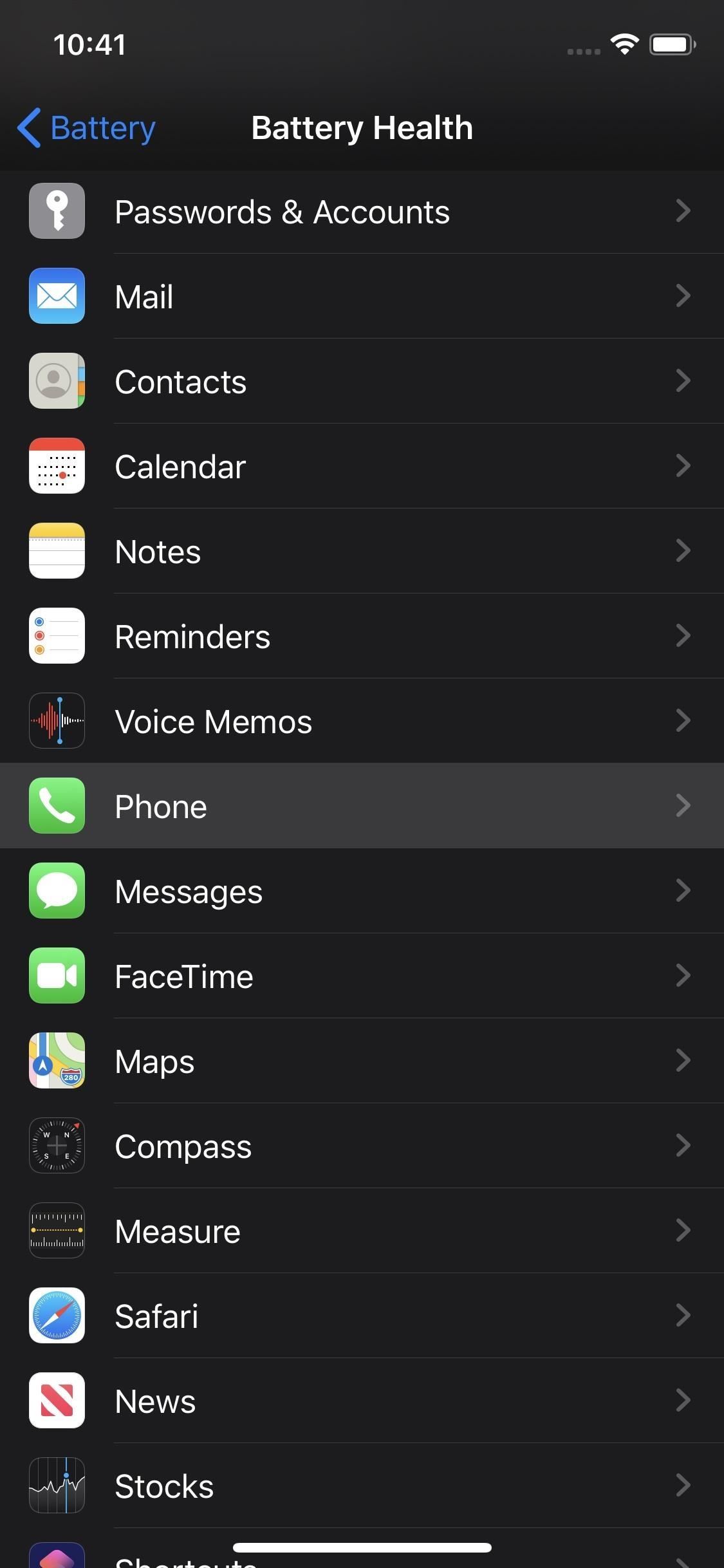Select the Contacts row
Viewport: 724px width, 1568px height.
362,382
